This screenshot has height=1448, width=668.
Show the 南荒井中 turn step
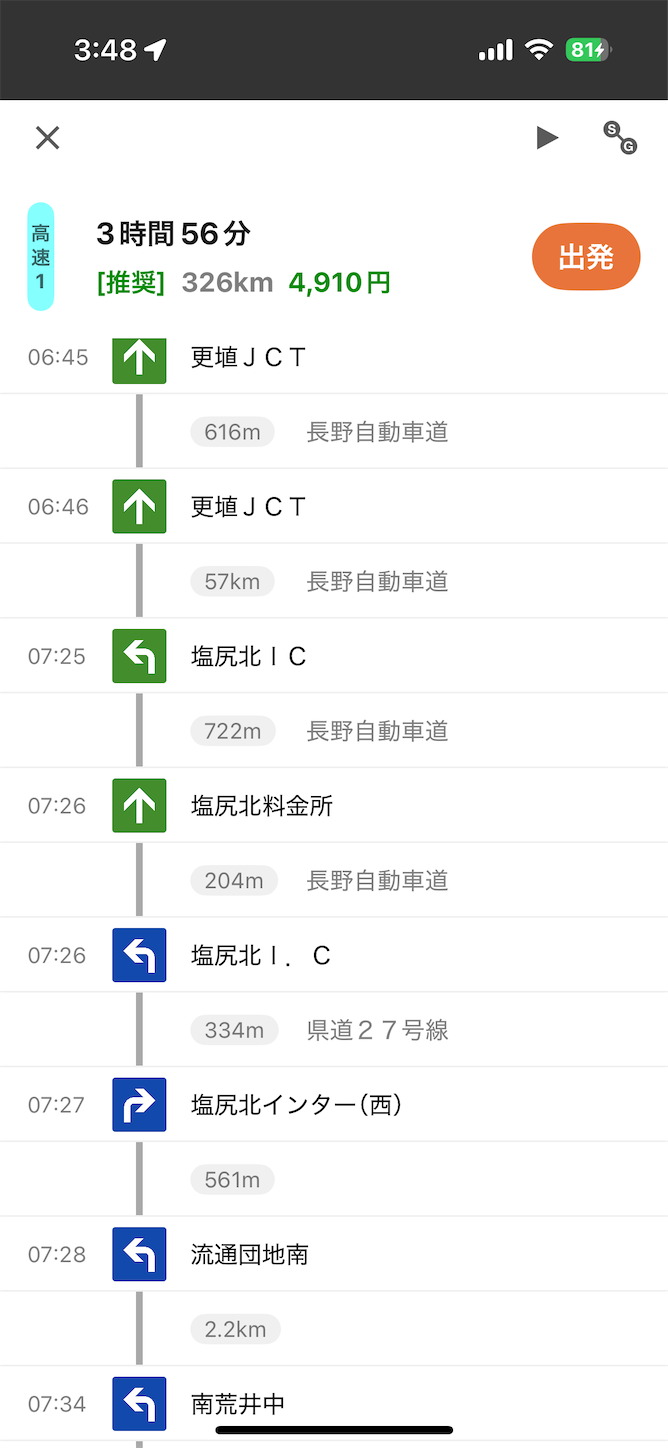[334, 1404]
